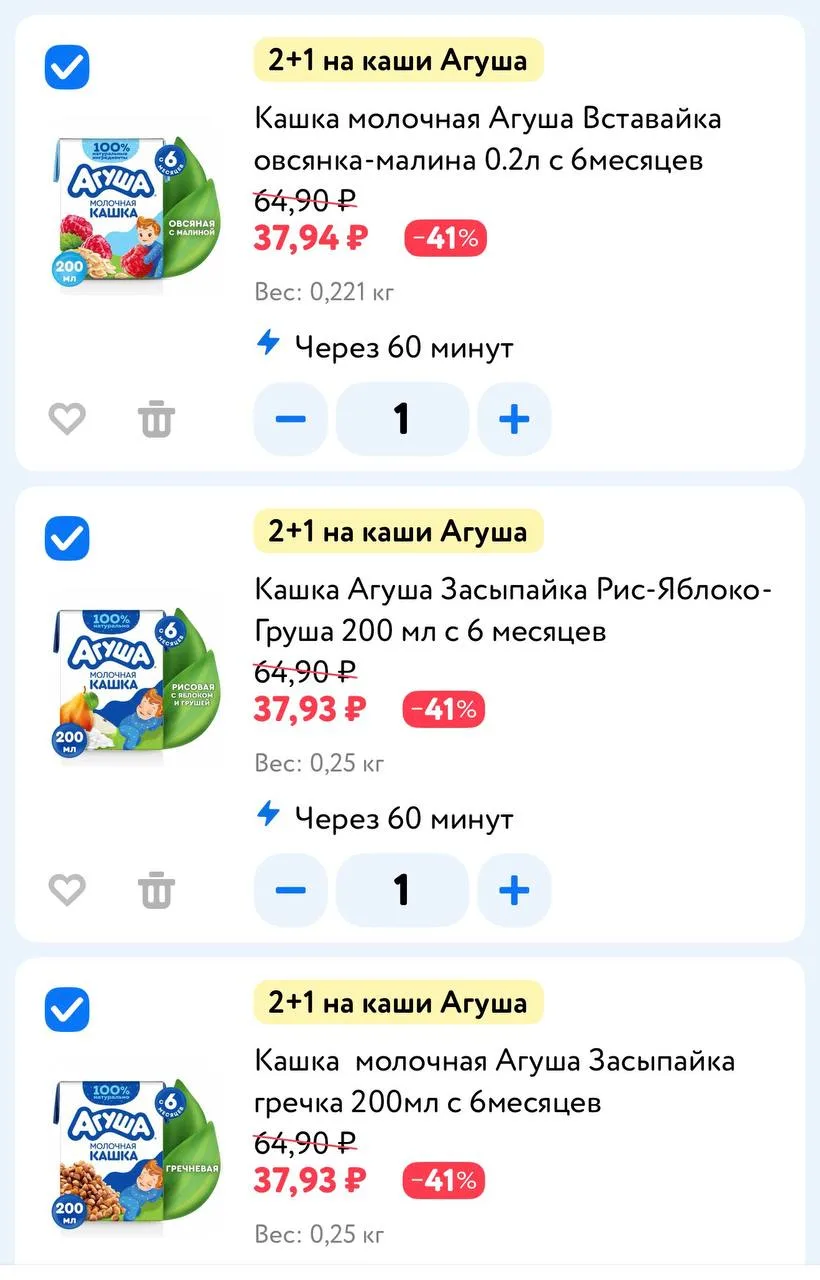Open 2+1 promo badge above Рис-Яблоко-Груша
This screenshot has height=1280, width=820.
(x=398, y=531)
